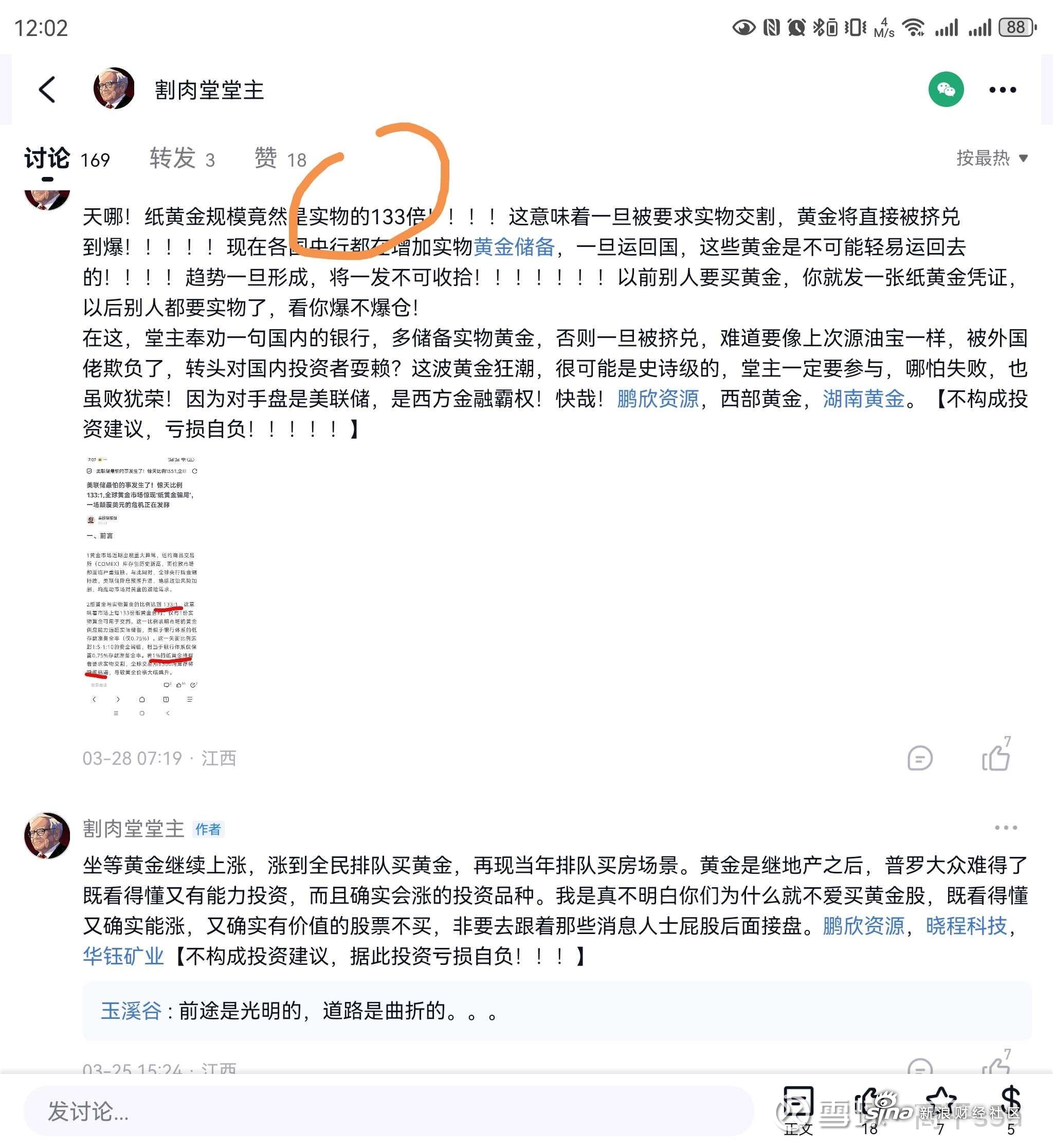Open the 湖南黄金 stock link

(863, 399)
